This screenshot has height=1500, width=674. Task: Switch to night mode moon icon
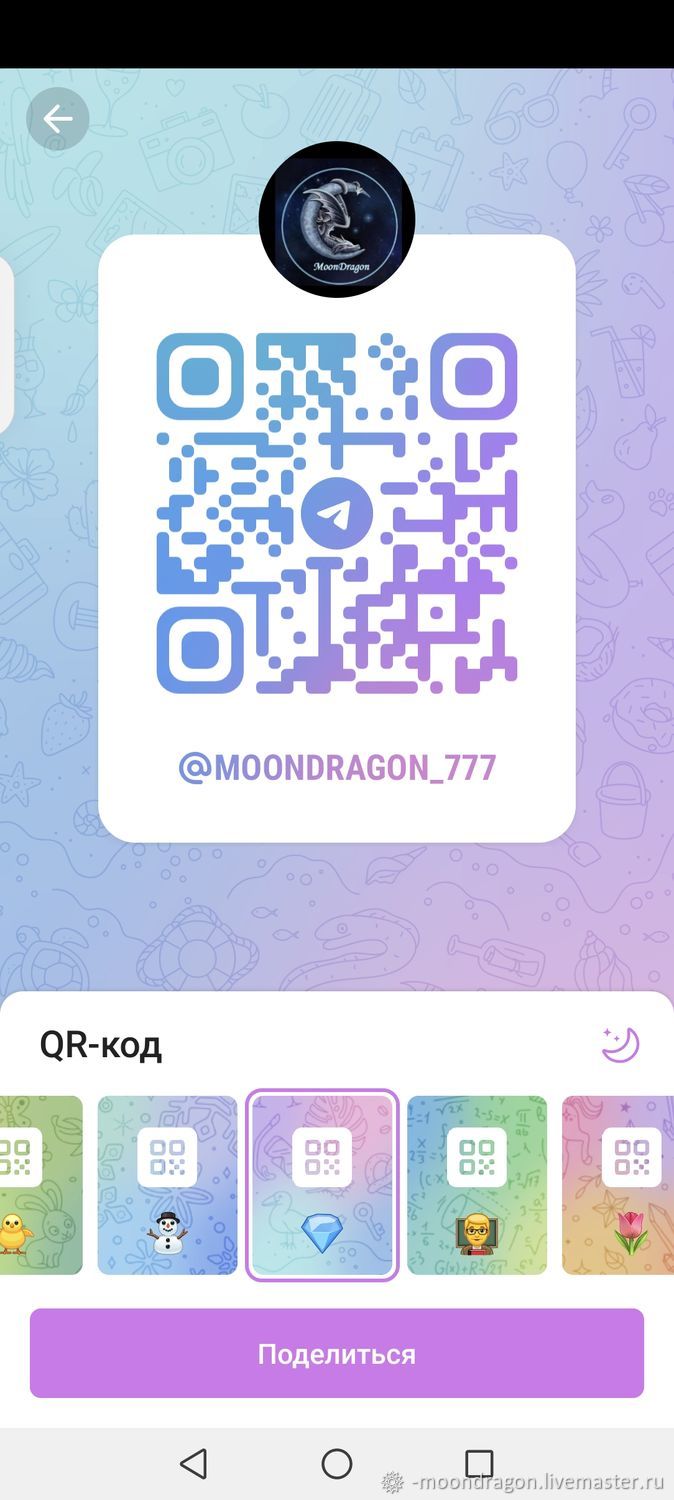pyautogui.click(x=620, y=1045)
